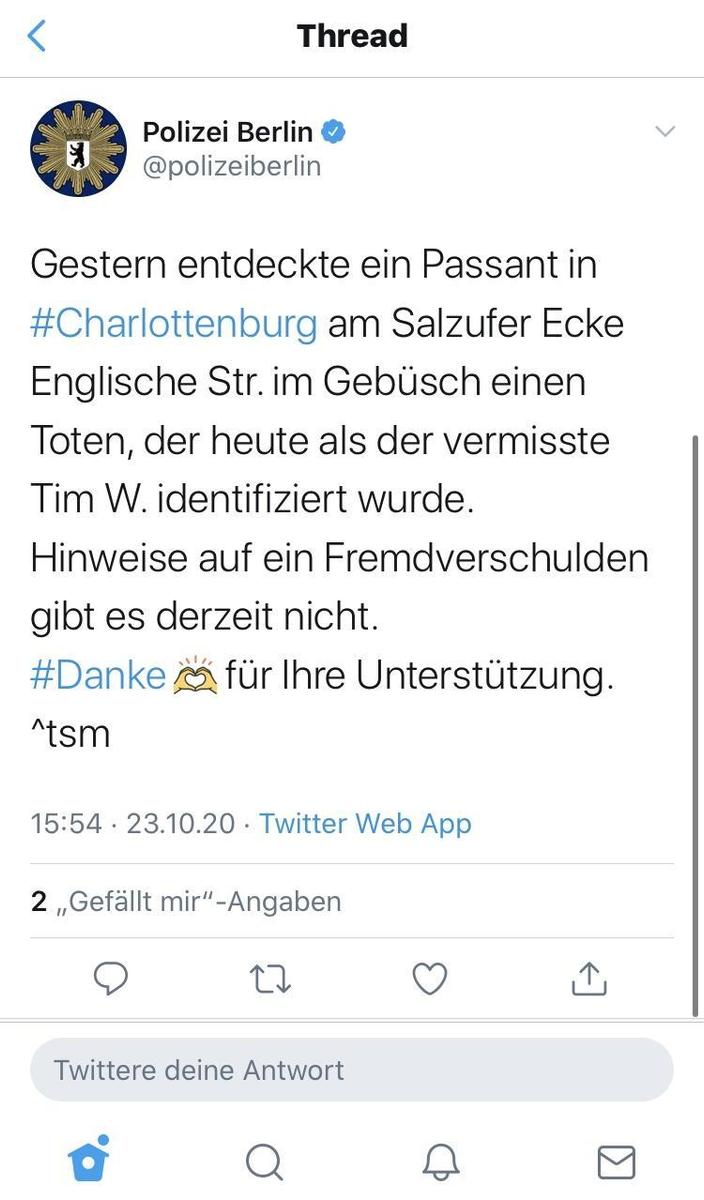Go back from the Thread view
This screenshot has width=704, height=1200.
[x=37, y=37]
